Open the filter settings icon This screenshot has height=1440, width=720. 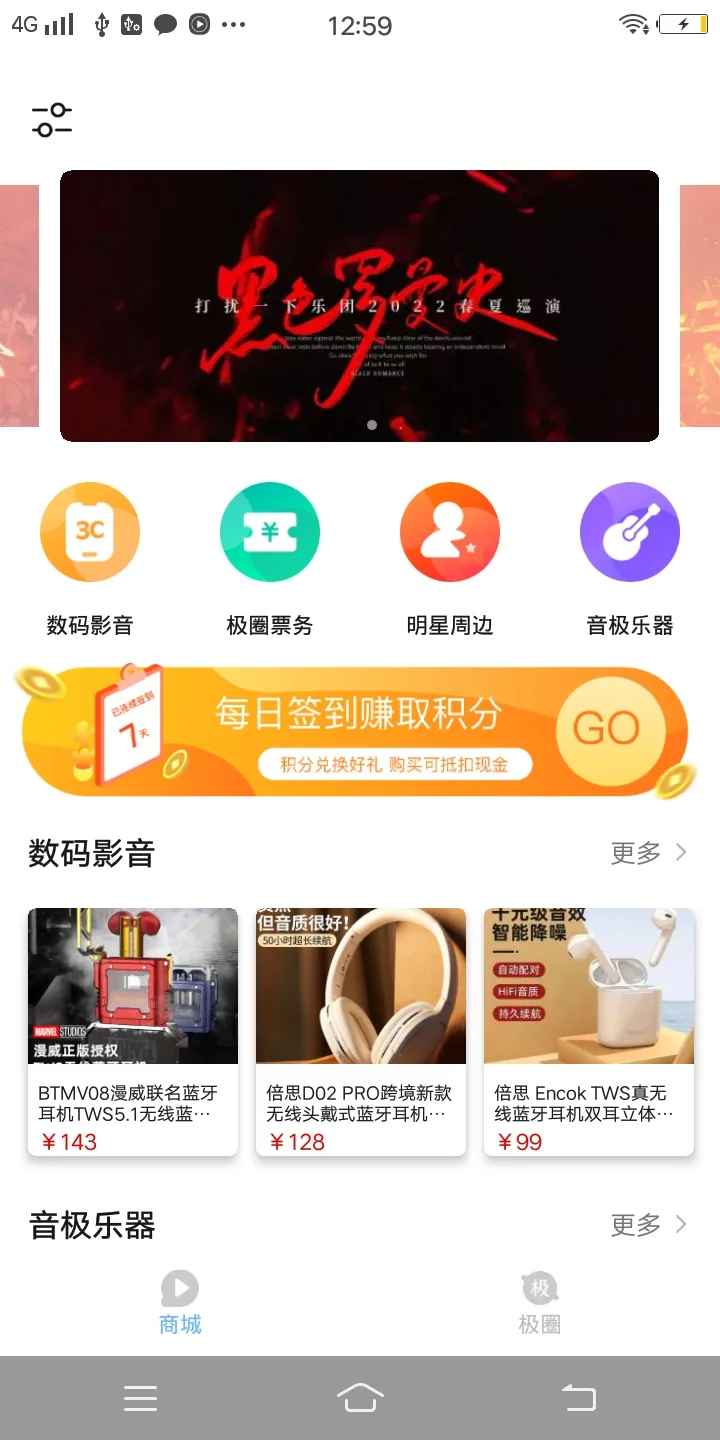(x=52, y=120)
